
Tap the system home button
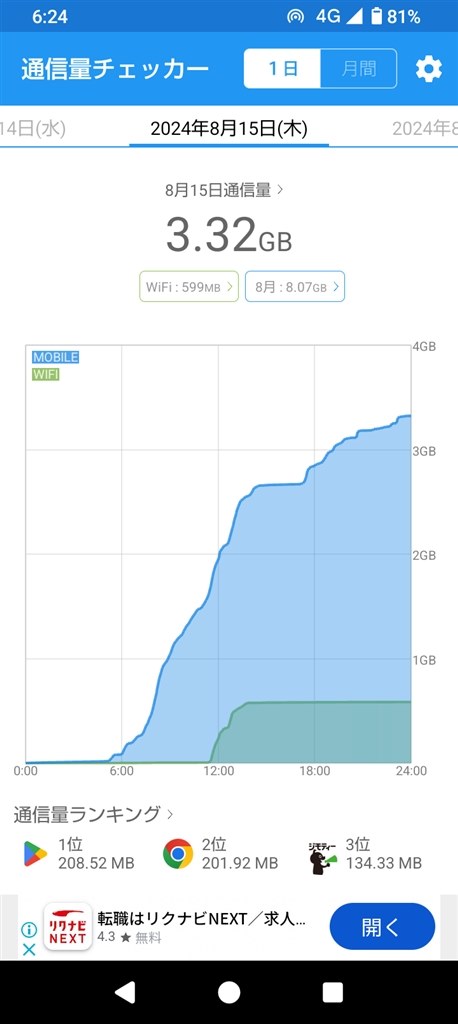coord(229,993)
